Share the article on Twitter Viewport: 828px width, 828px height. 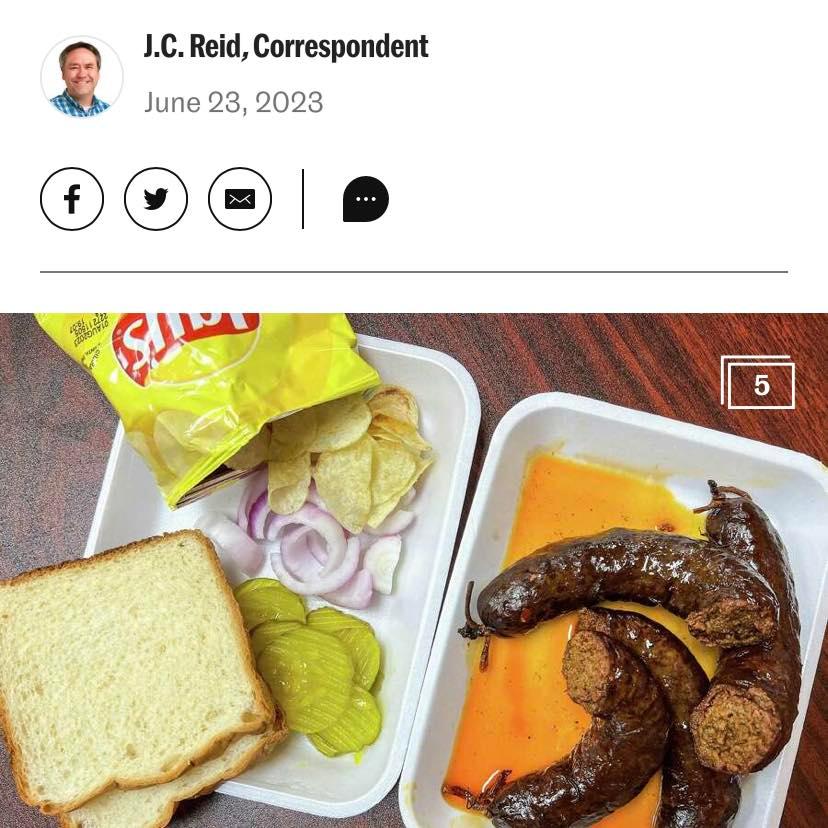tap(156, 199)
